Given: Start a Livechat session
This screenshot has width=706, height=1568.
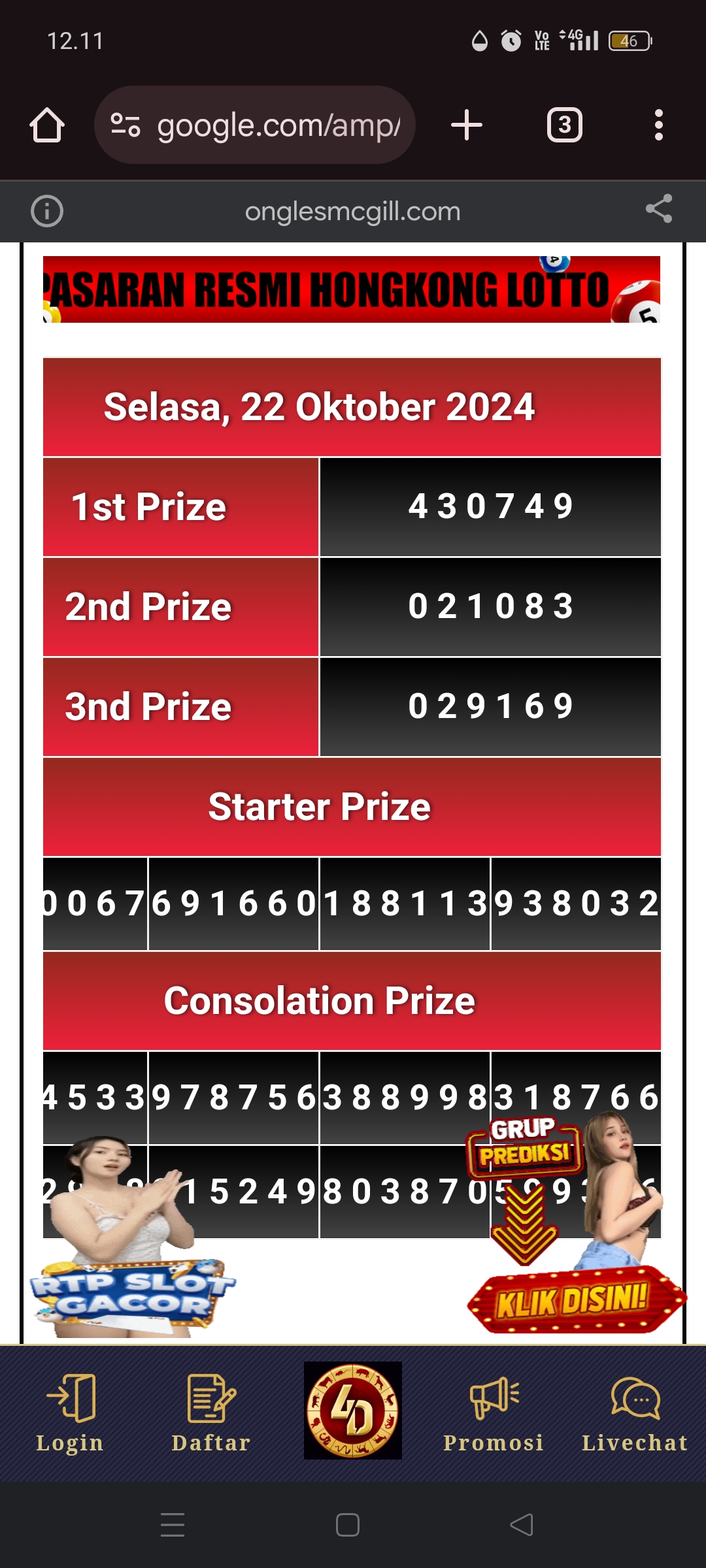Looking at the screenshot, I should [x=635, y=1413].
